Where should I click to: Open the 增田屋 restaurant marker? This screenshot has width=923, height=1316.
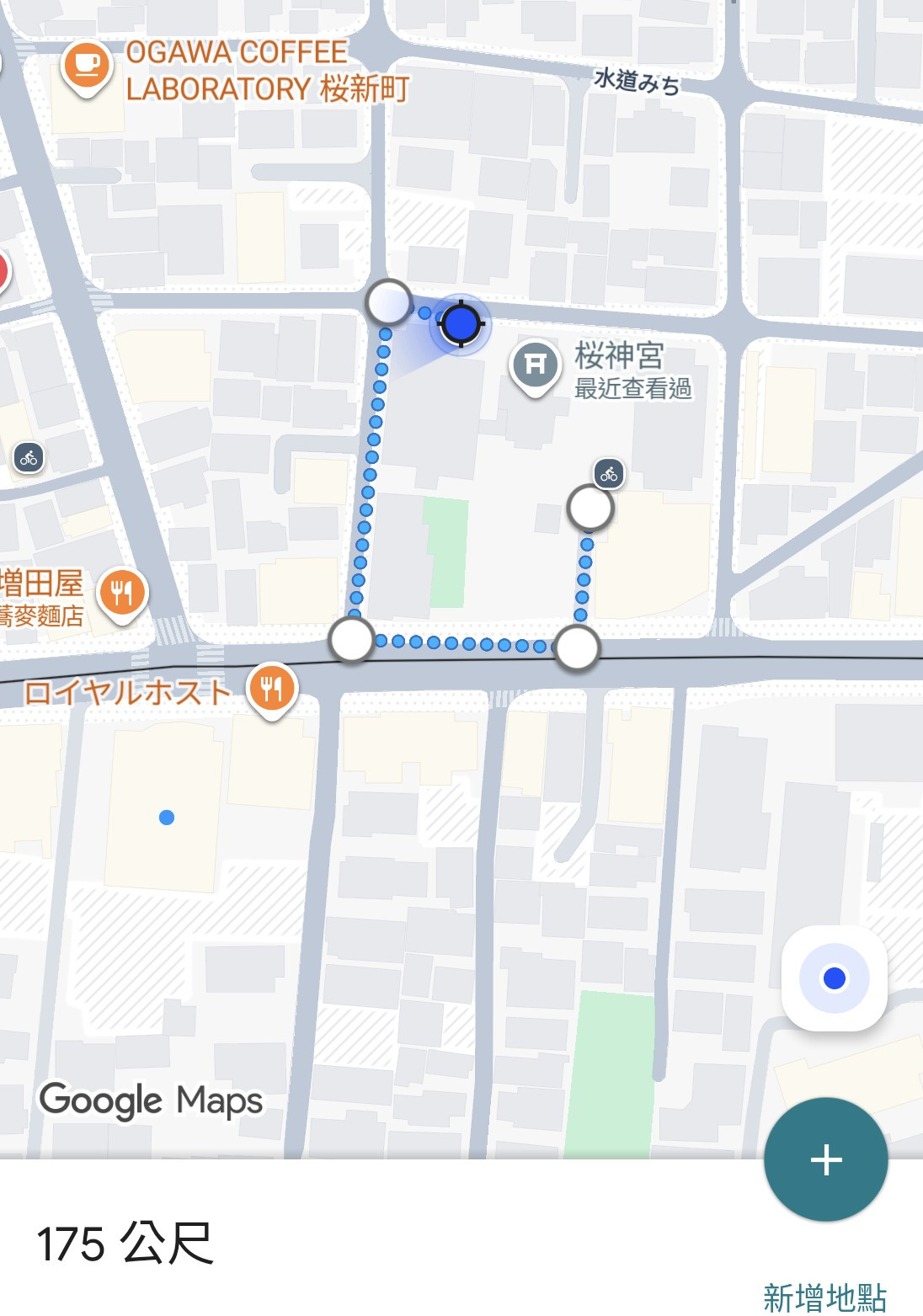click(122, 594)
